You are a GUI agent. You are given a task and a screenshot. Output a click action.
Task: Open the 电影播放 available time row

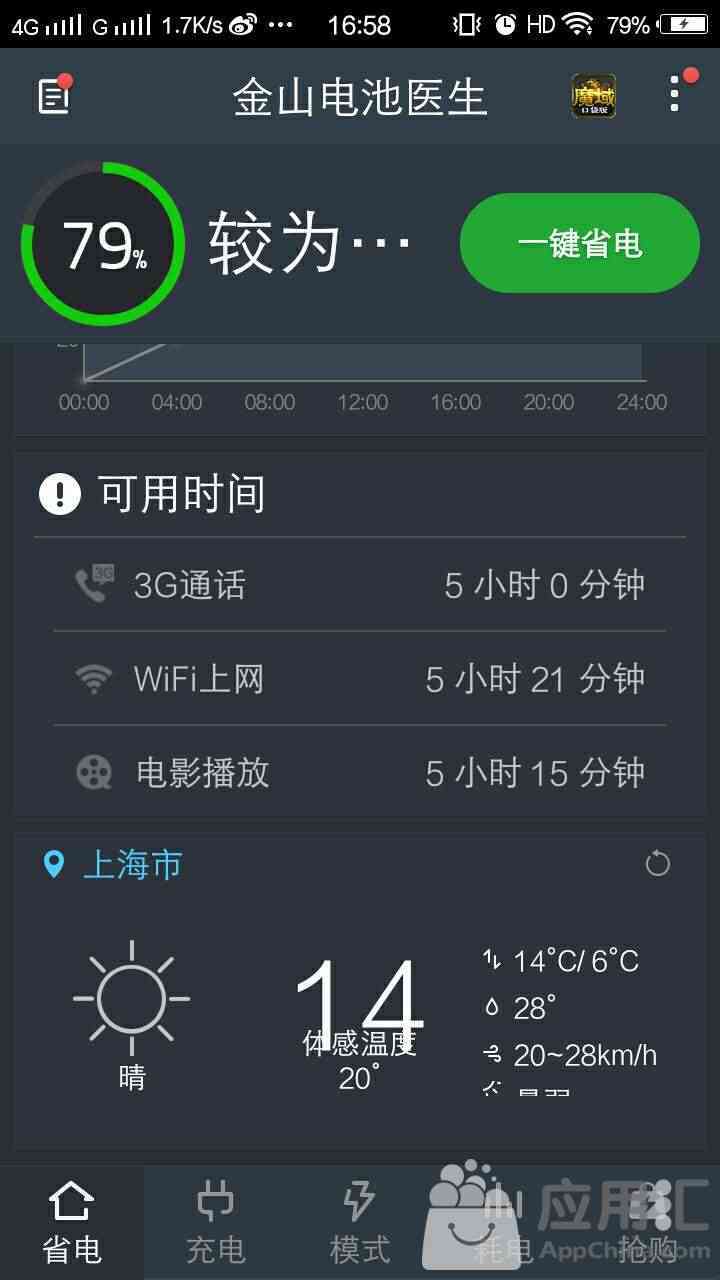pos(360,773)
